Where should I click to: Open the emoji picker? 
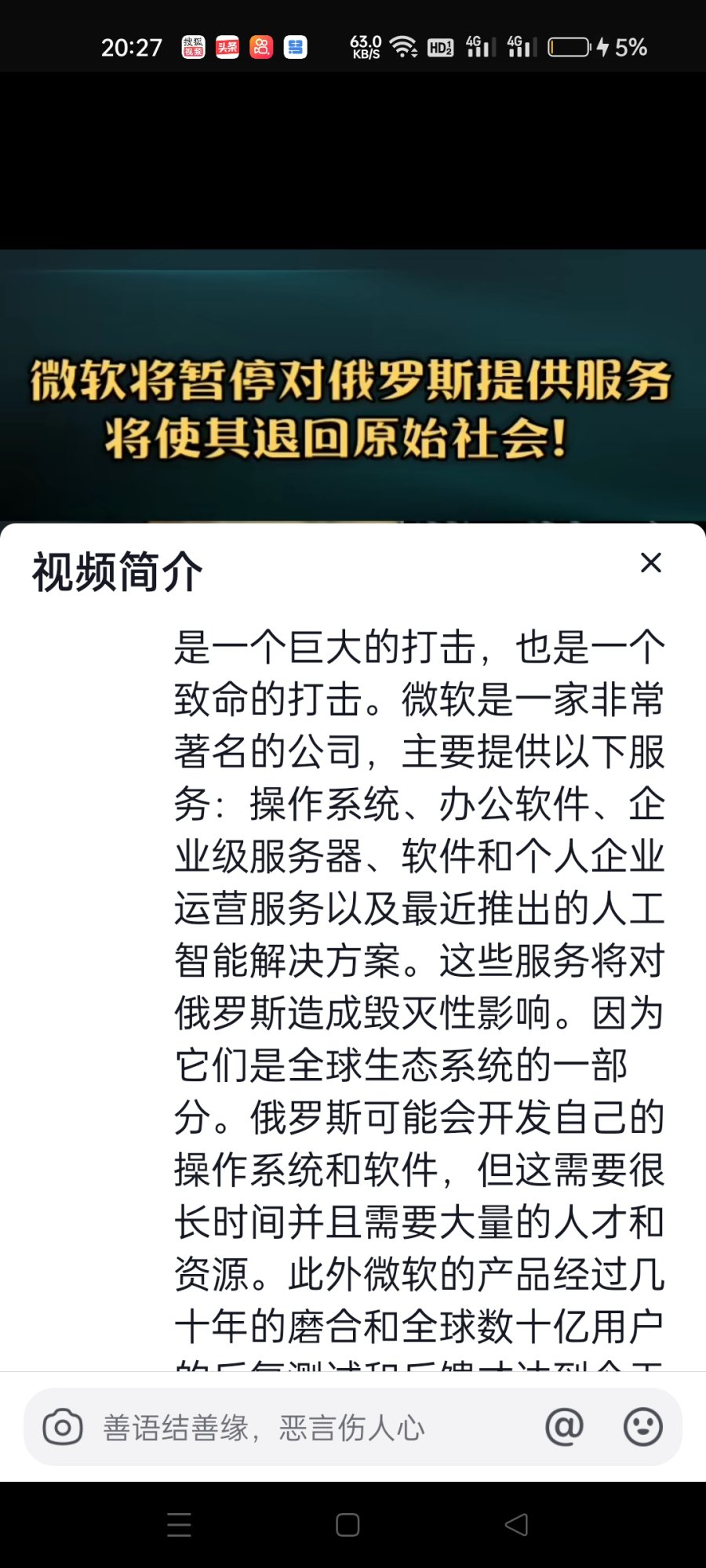[642, 1427]
